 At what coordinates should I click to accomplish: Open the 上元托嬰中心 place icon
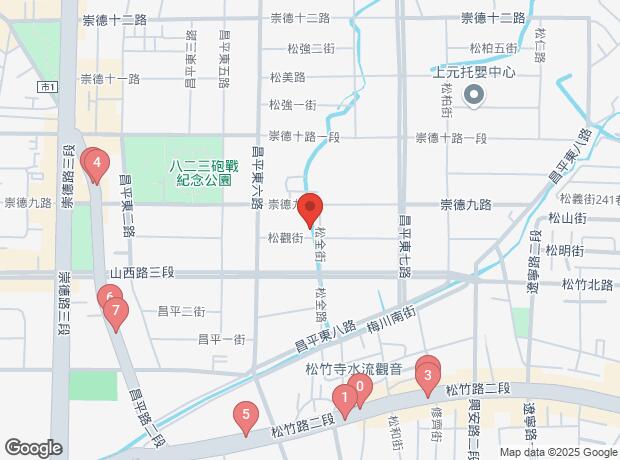(x=474, y=95)
